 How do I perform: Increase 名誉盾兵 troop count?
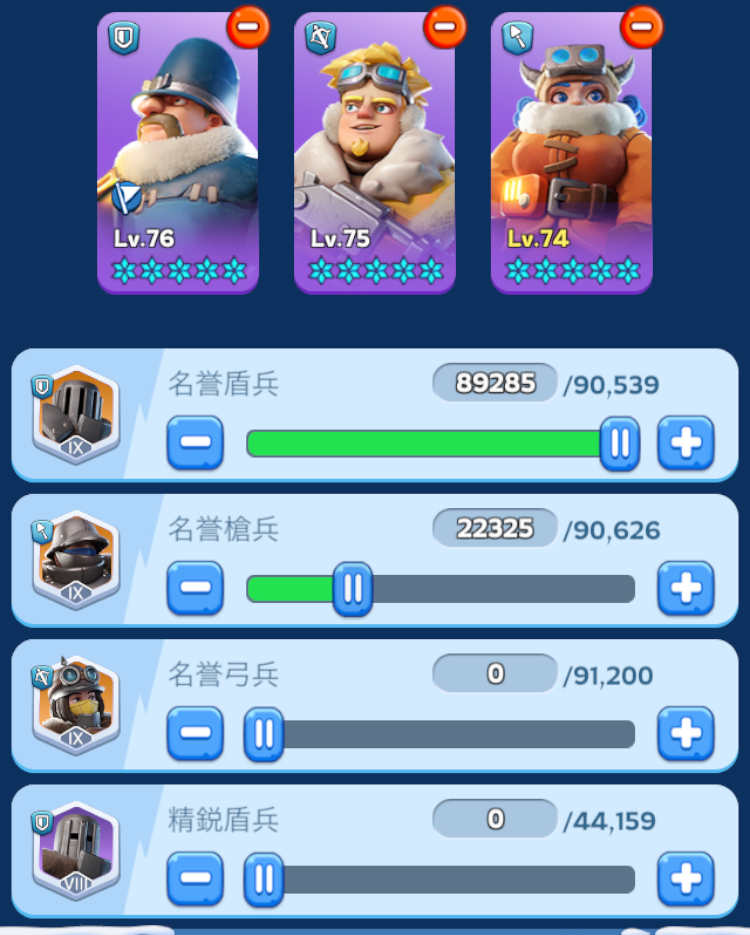pyautogui.click(x=685, y=443)
